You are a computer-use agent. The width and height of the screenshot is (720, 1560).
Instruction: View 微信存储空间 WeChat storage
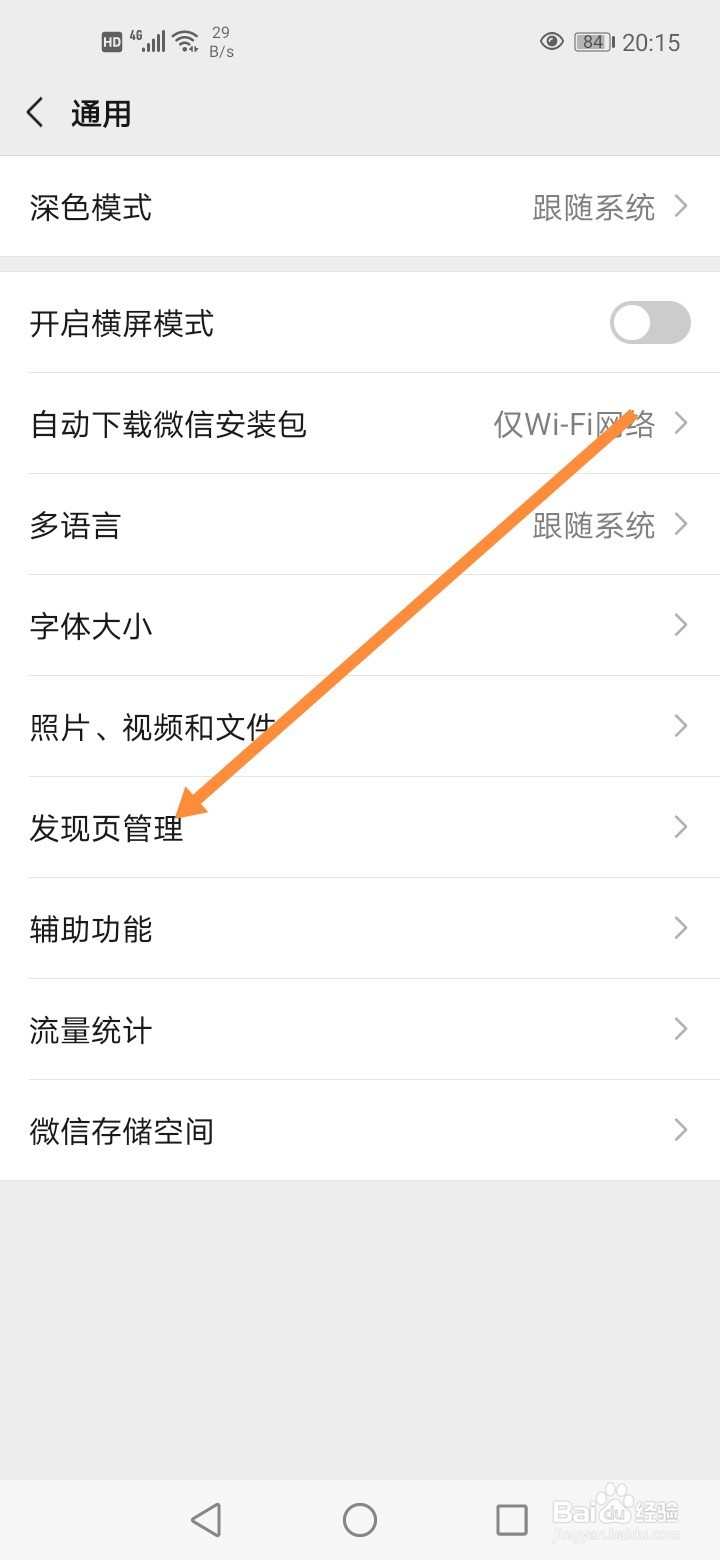tap(360, 1130)
